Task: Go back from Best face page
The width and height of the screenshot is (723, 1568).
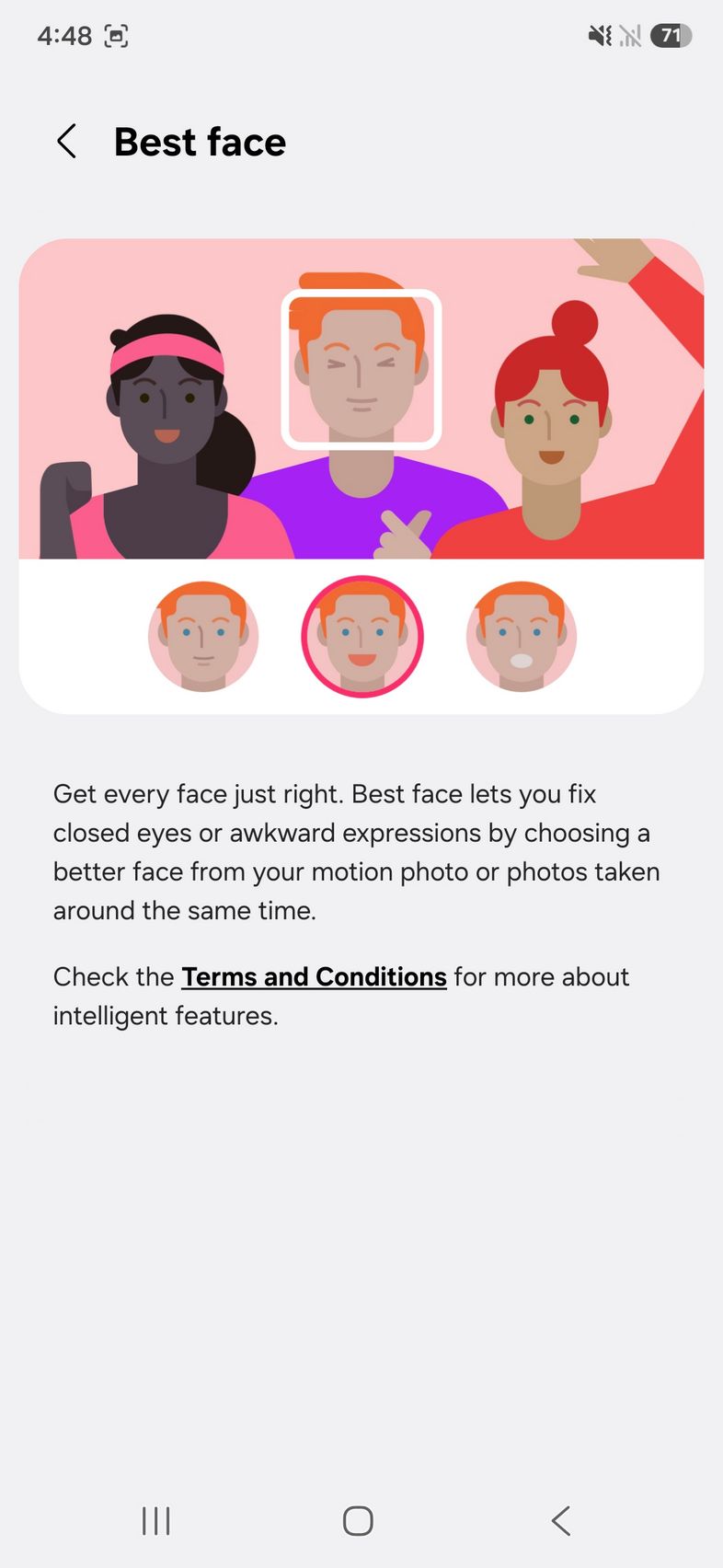Action: (x=66, y=142)
